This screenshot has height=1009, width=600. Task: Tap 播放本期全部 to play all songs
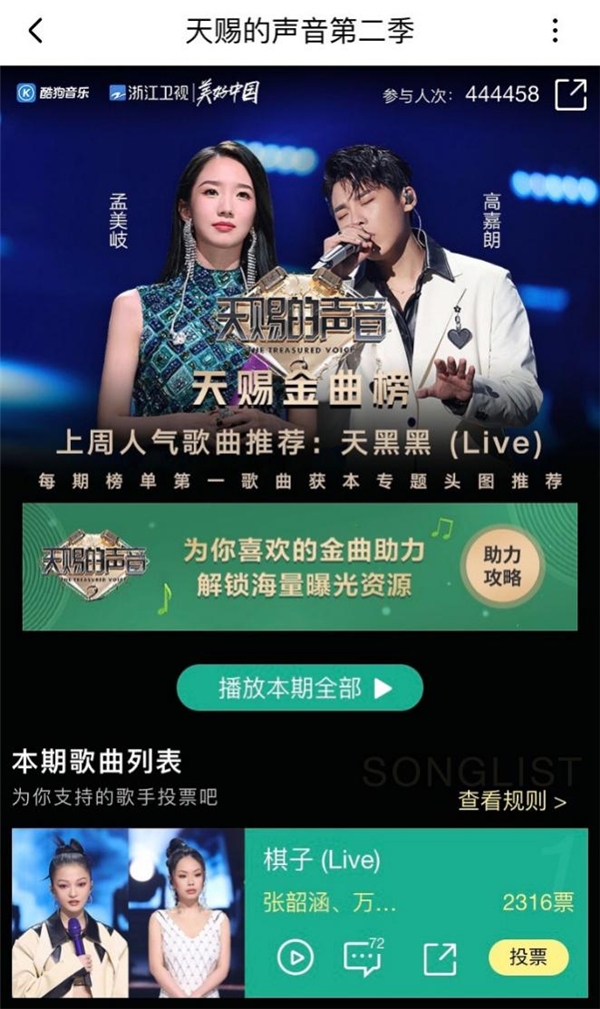pos(300,688)
